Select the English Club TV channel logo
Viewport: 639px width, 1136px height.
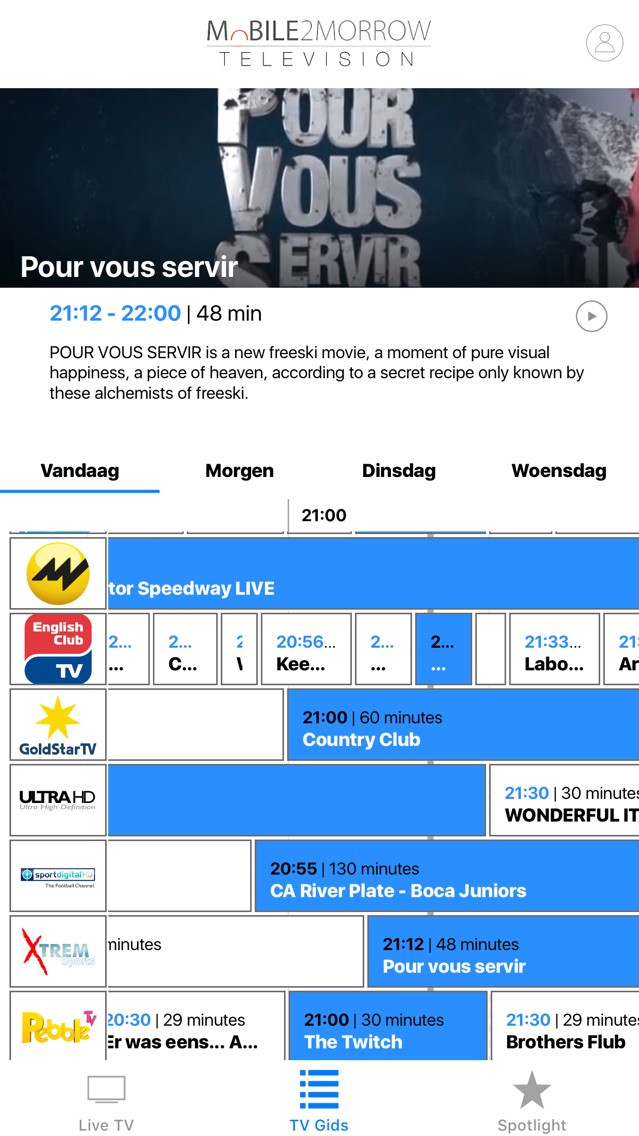(58, 650)
